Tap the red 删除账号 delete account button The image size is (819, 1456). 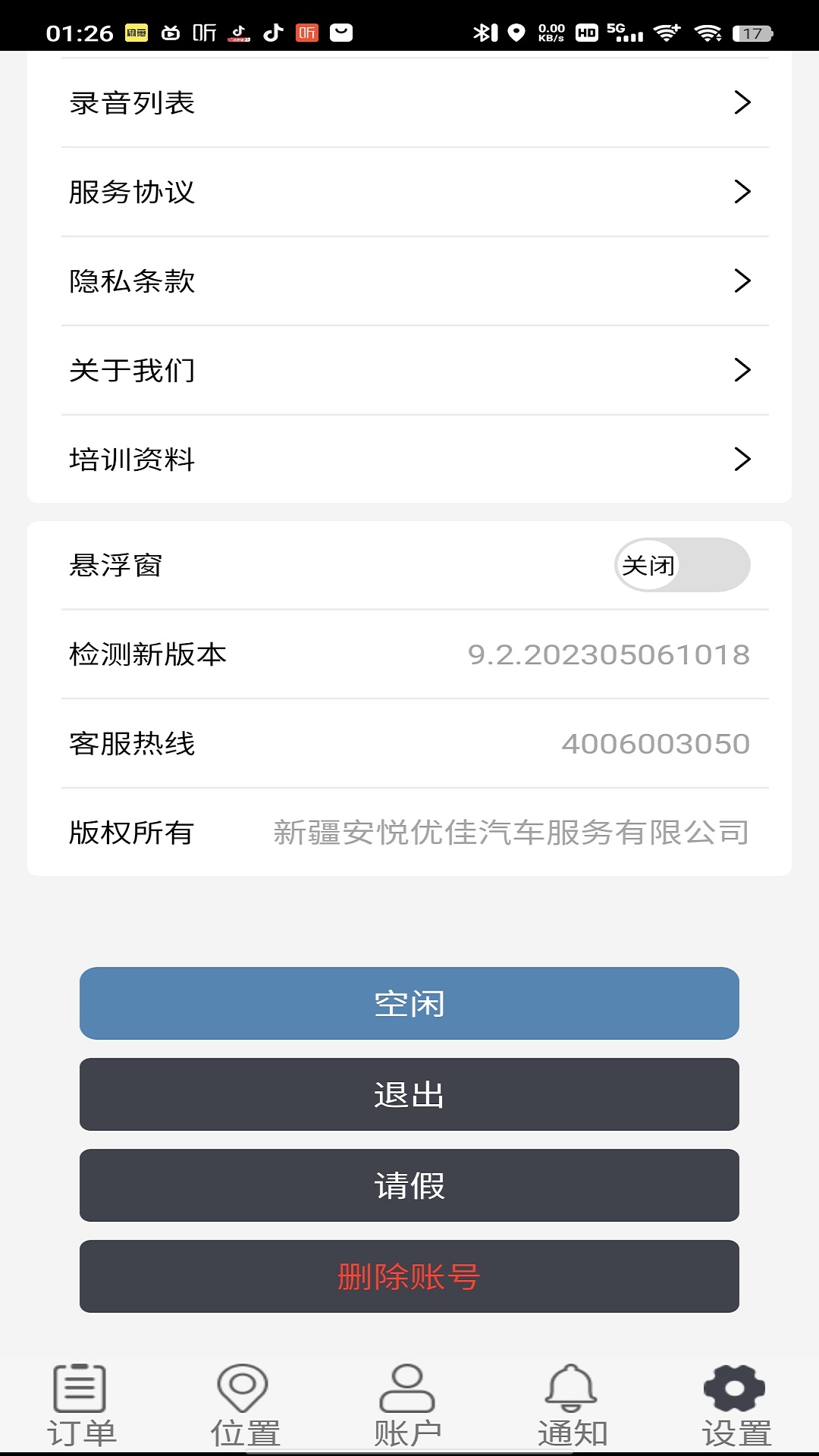(408, 1276)
